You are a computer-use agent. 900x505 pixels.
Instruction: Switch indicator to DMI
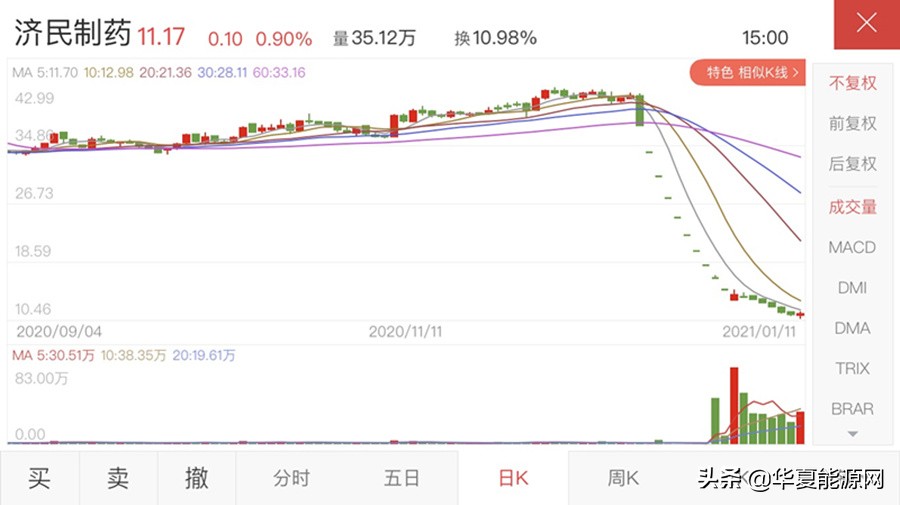(852, 288)
